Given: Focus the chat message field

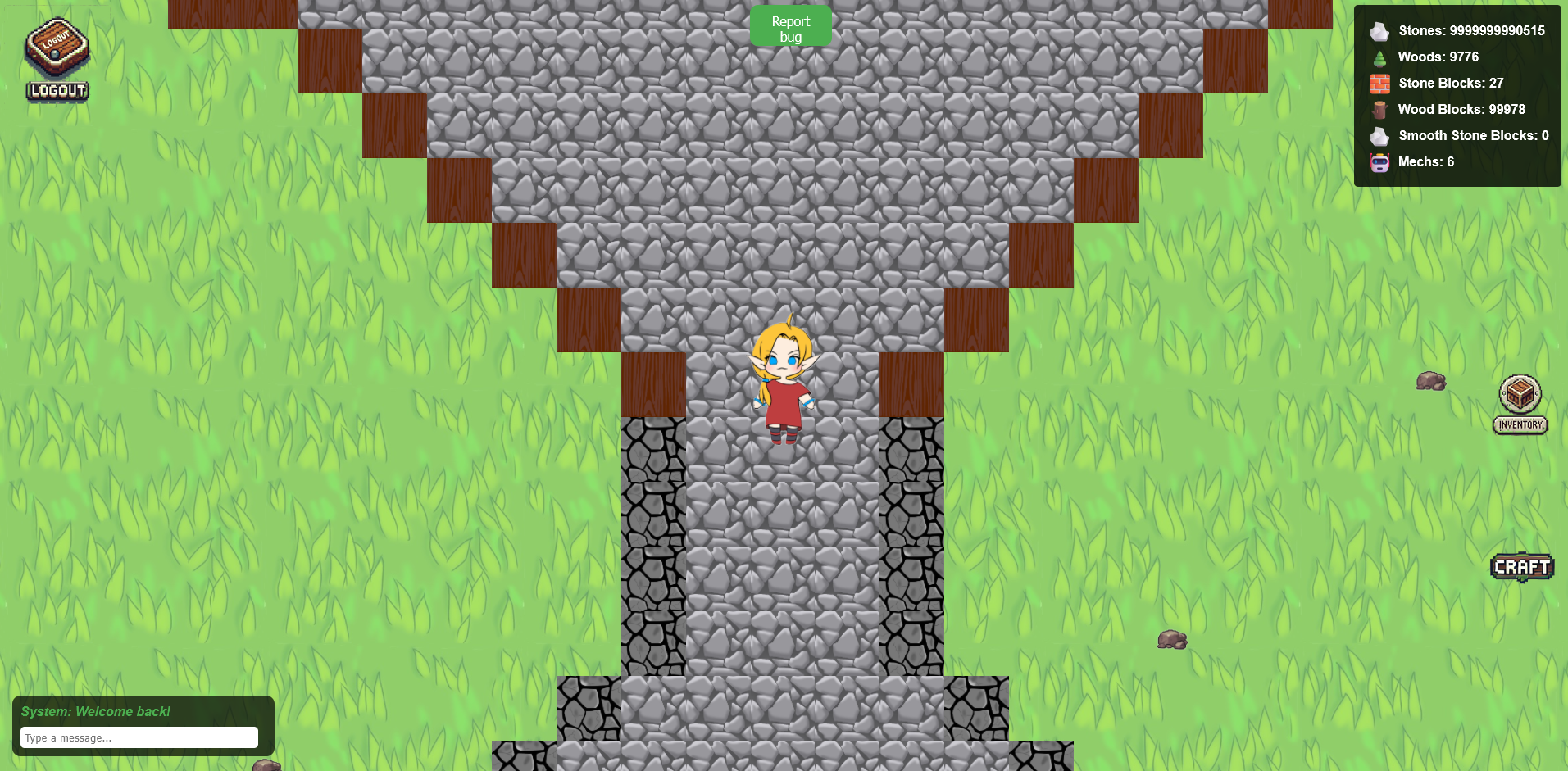Looking at the screenshot, I should tap(139, 737).
